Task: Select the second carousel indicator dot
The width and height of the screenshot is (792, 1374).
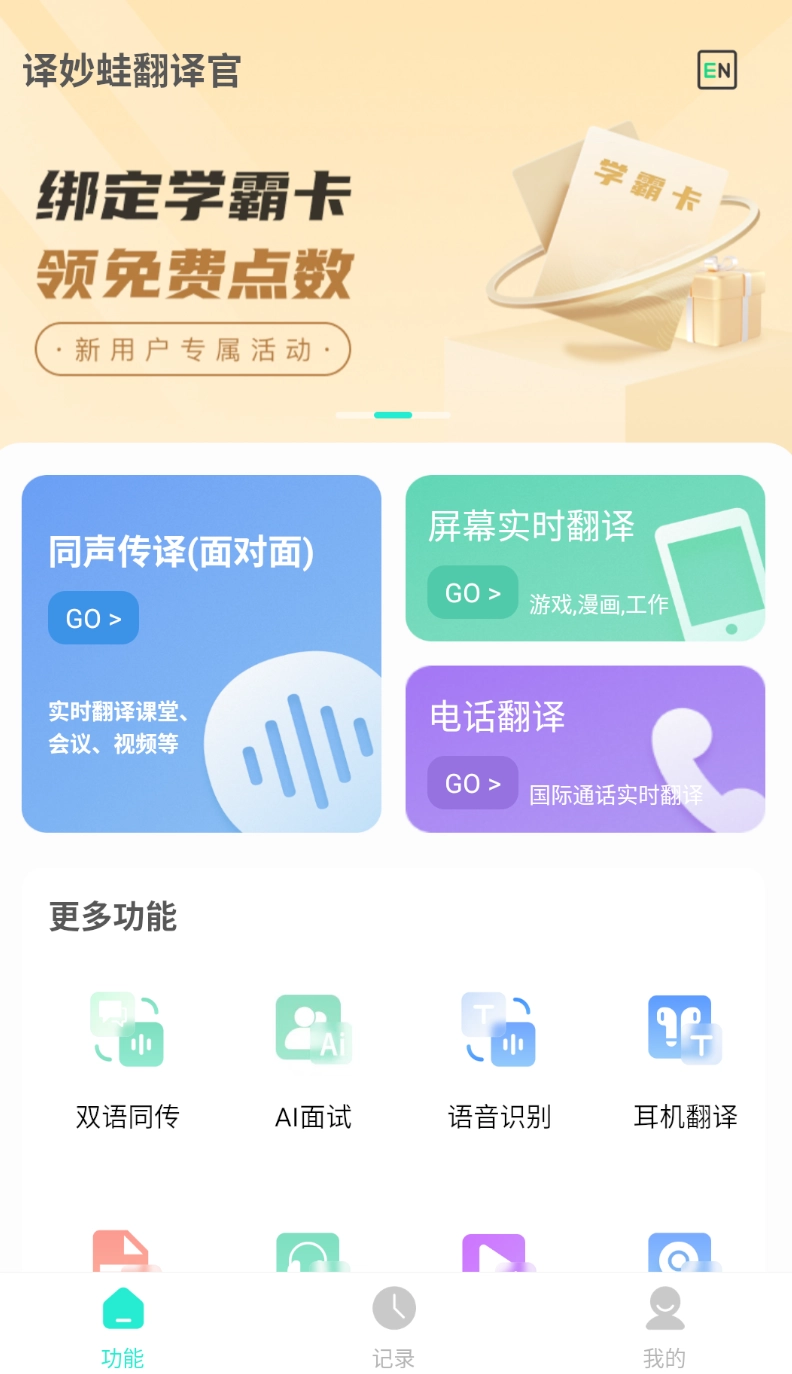Action: pyautogui.click(x=393, y=415)
